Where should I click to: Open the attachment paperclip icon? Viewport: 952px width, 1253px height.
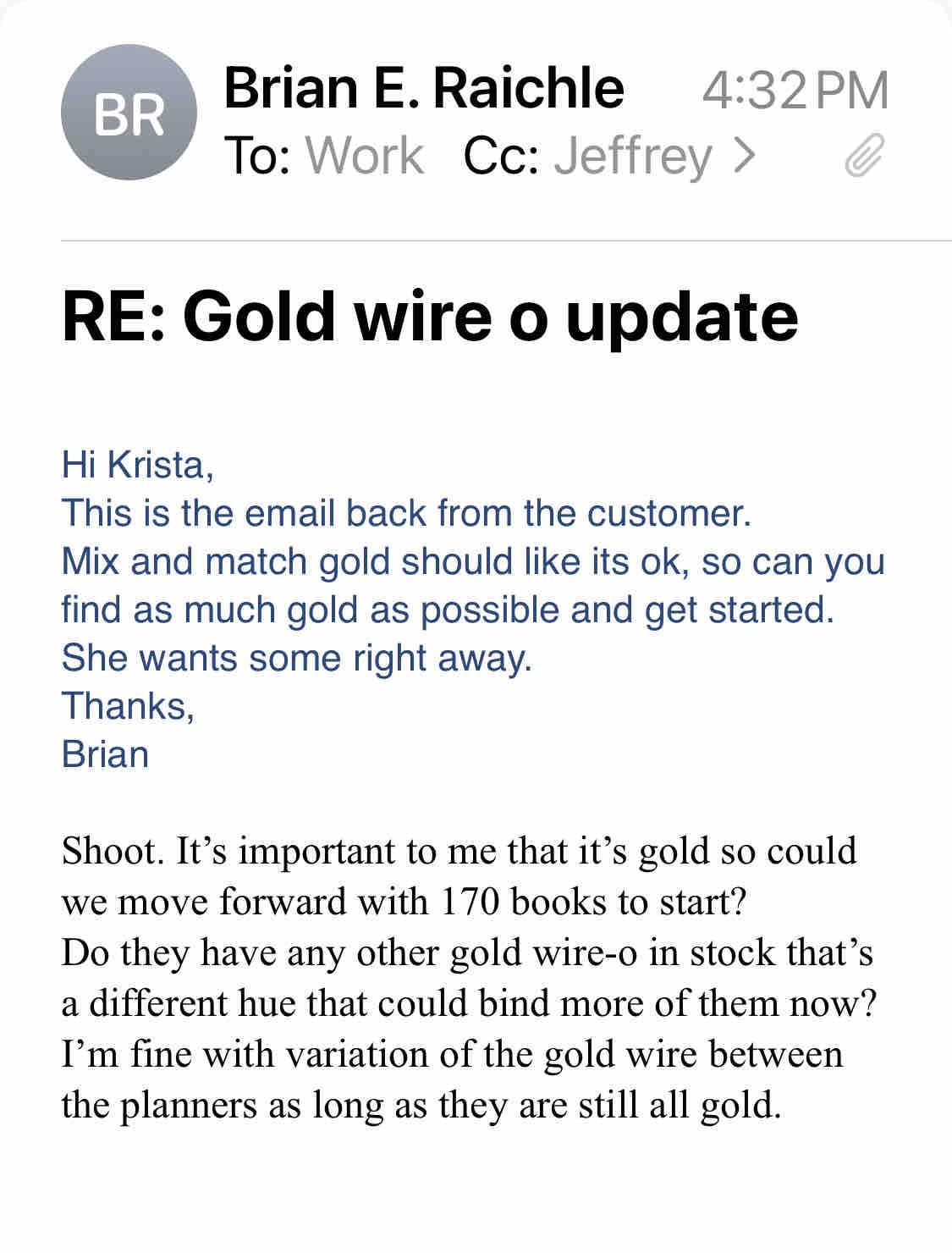864,155
